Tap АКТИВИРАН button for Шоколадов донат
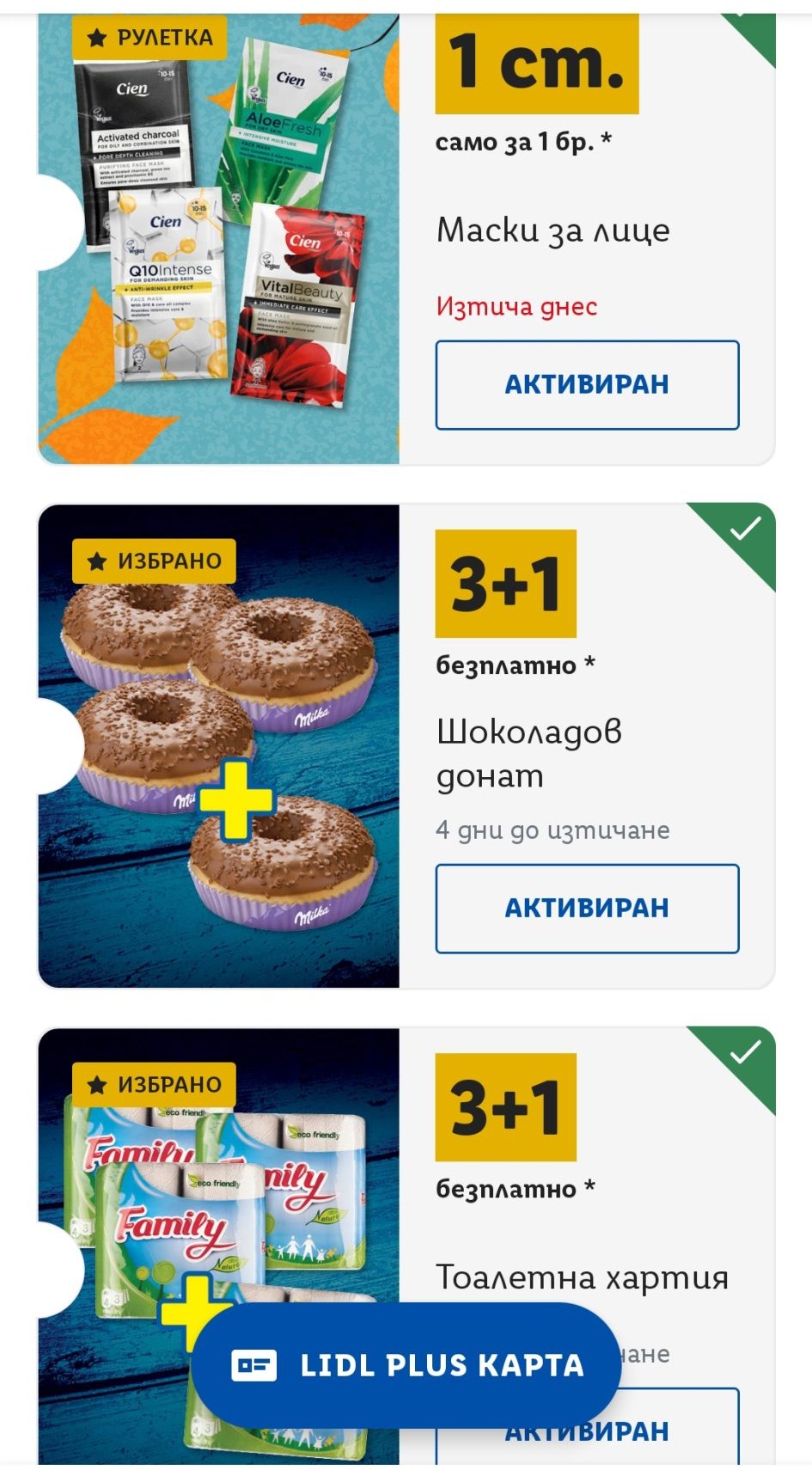 587,908
